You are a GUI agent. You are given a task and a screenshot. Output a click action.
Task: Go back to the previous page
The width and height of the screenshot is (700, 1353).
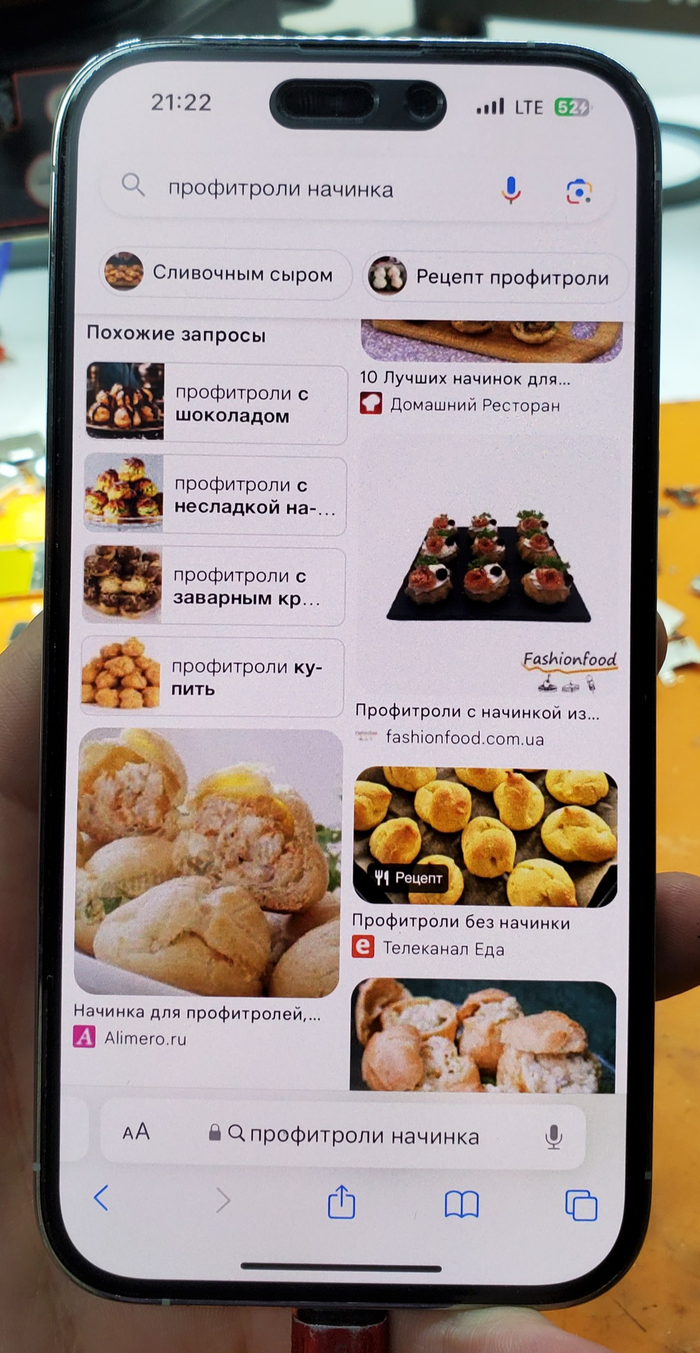[x=101, y=1199]
